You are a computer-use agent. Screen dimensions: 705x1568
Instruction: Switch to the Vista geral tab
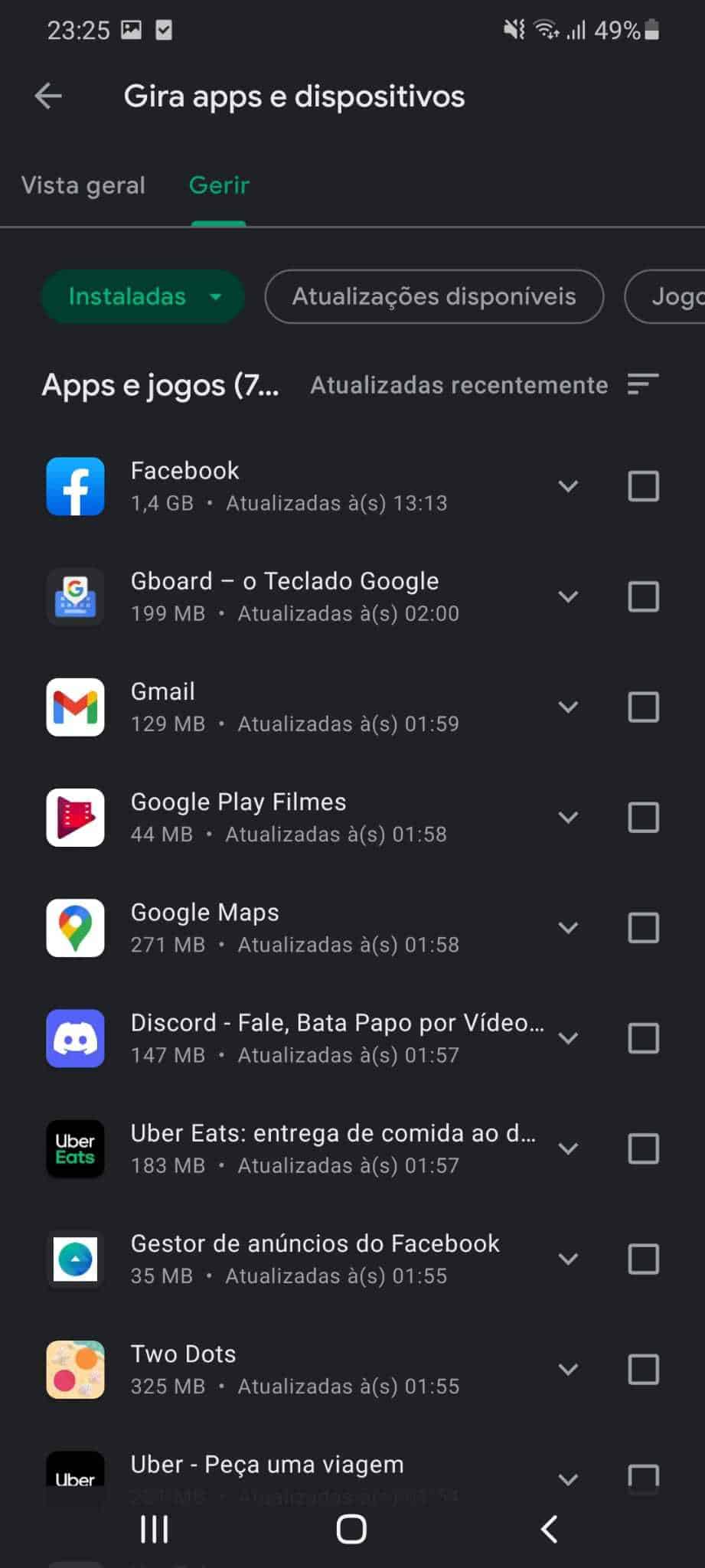pos(83,185)
